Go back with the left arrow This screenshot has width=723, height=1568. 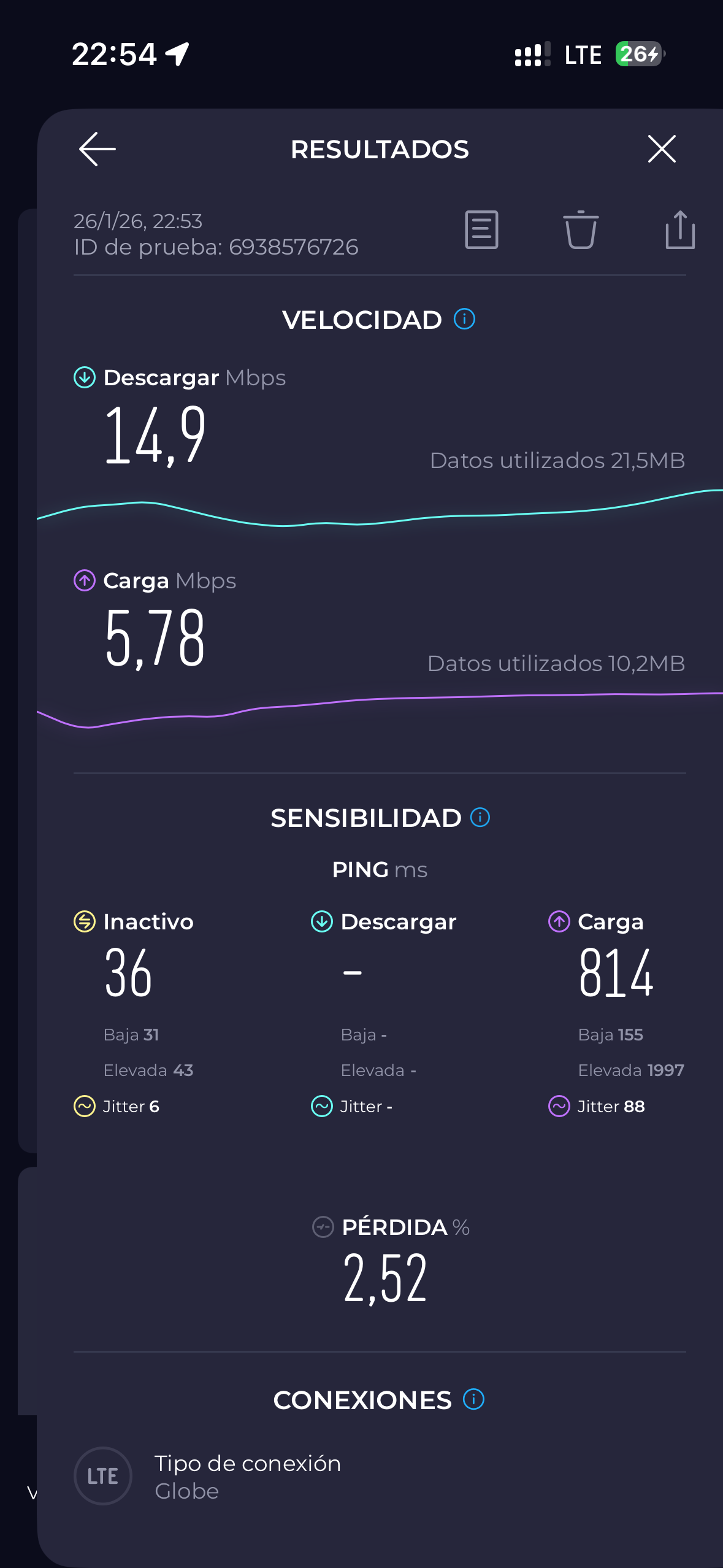click(x=98, y=149)
